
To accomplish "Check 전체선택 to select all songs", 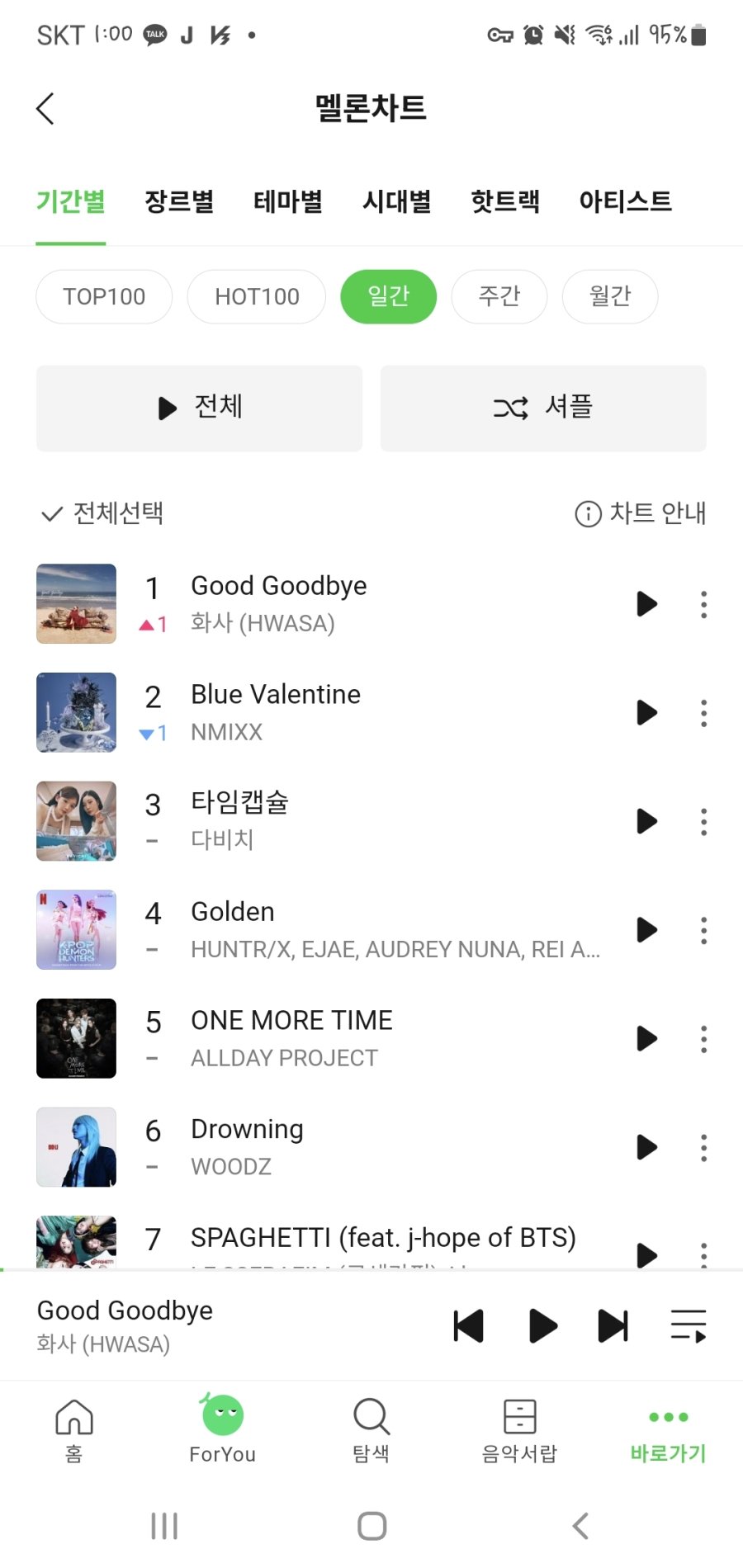I will [x=102, y=513].
